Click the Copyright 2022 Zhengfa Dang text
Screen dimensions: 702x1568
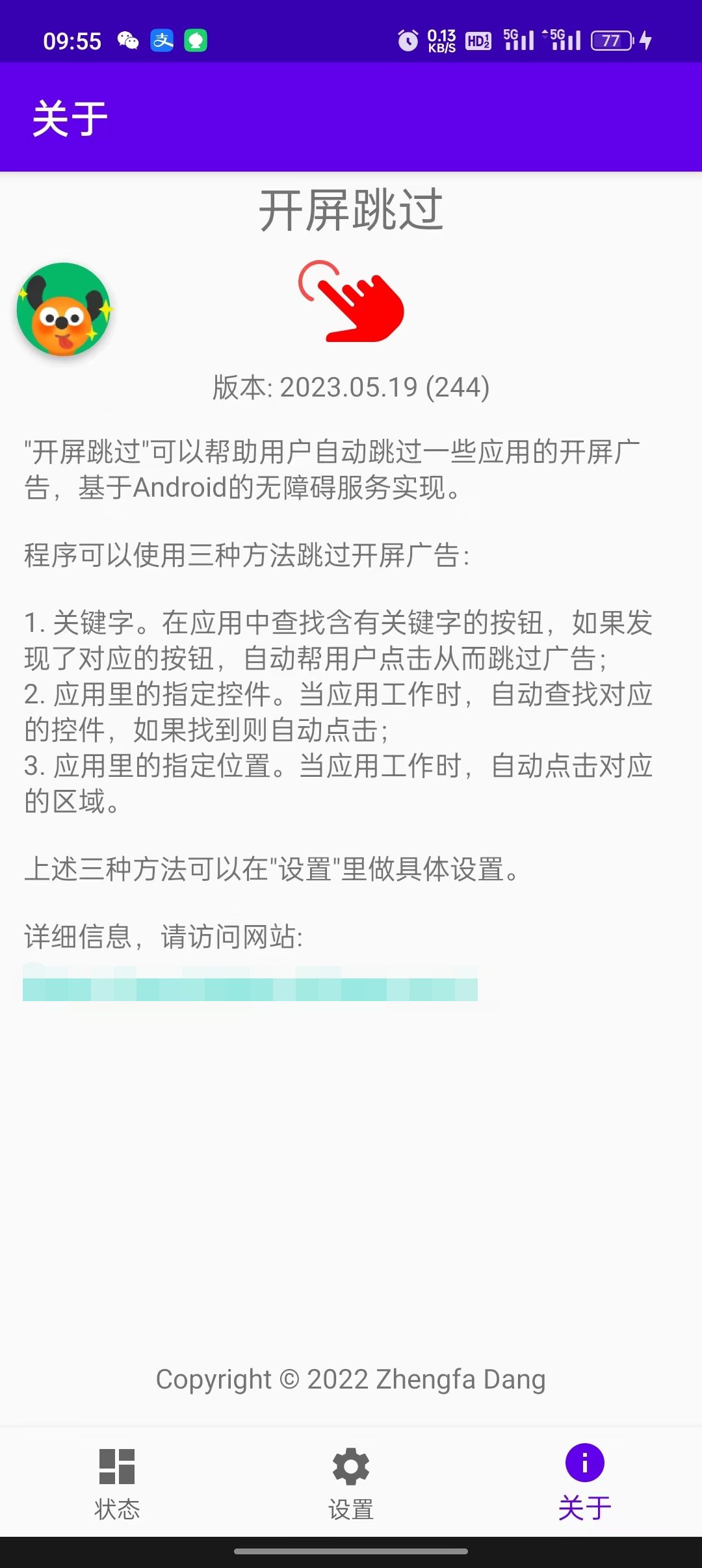[x=351, y=1378]
